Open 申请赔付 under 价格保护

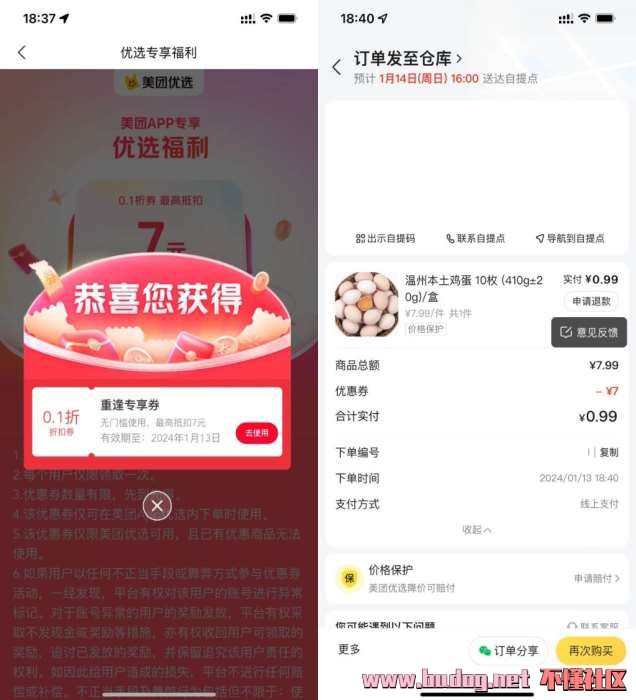point(596,578)
